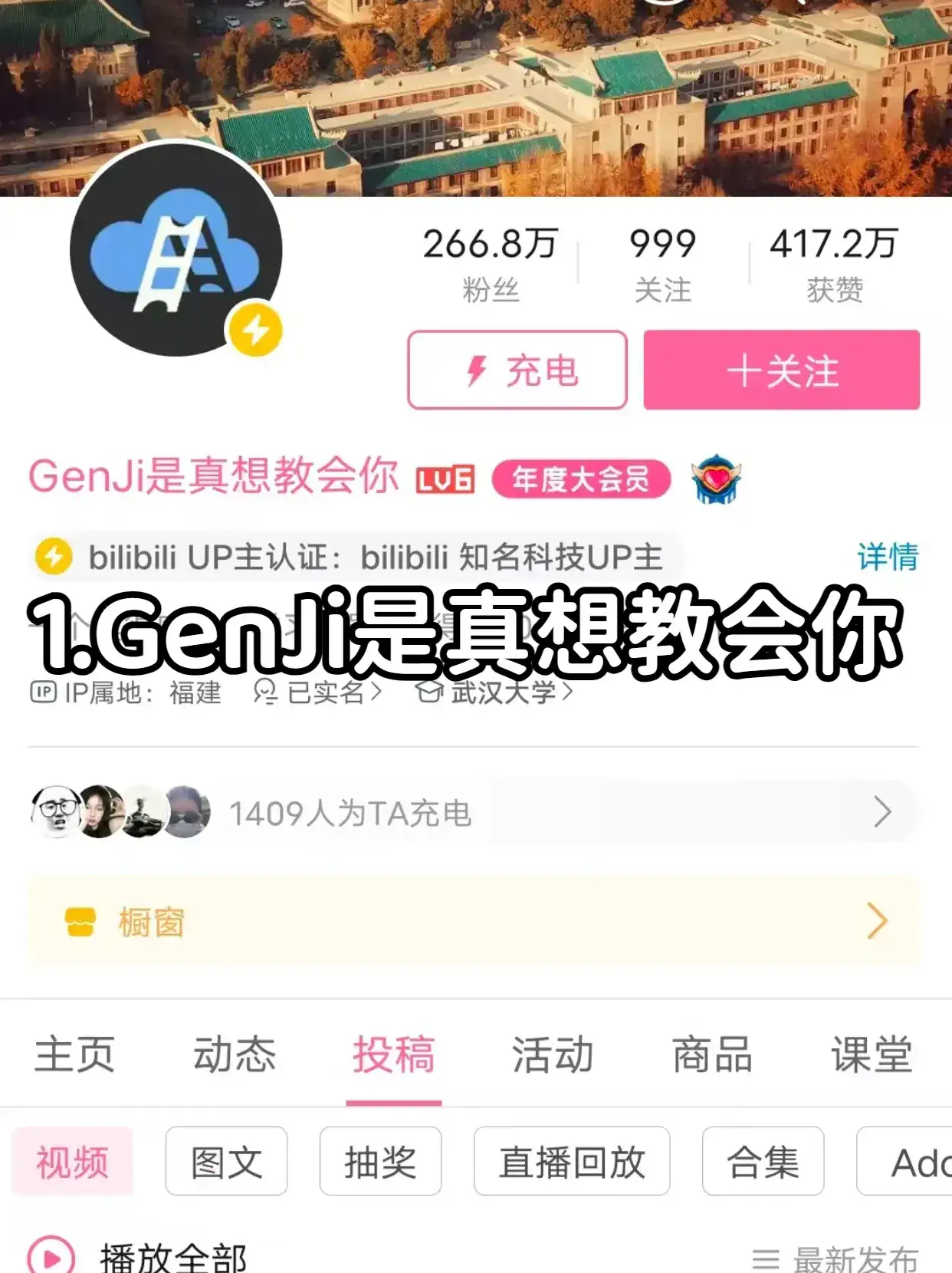The height and width of the screenshot is (1273, 952).
Task: Toggle the 图文 content filter
Action: (226, 1163)
